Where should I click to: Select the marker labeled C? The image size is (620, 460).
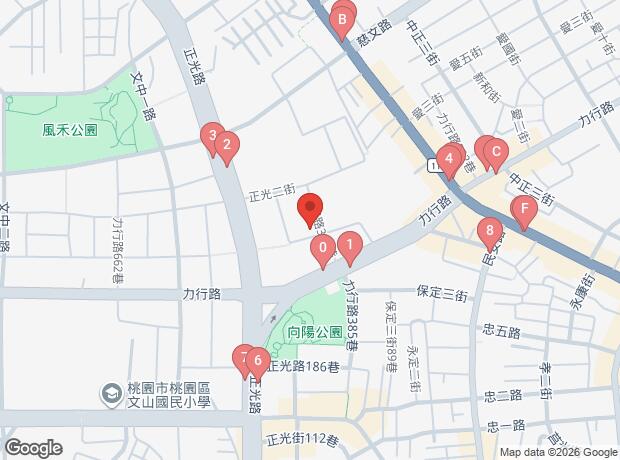click(495, 152)
